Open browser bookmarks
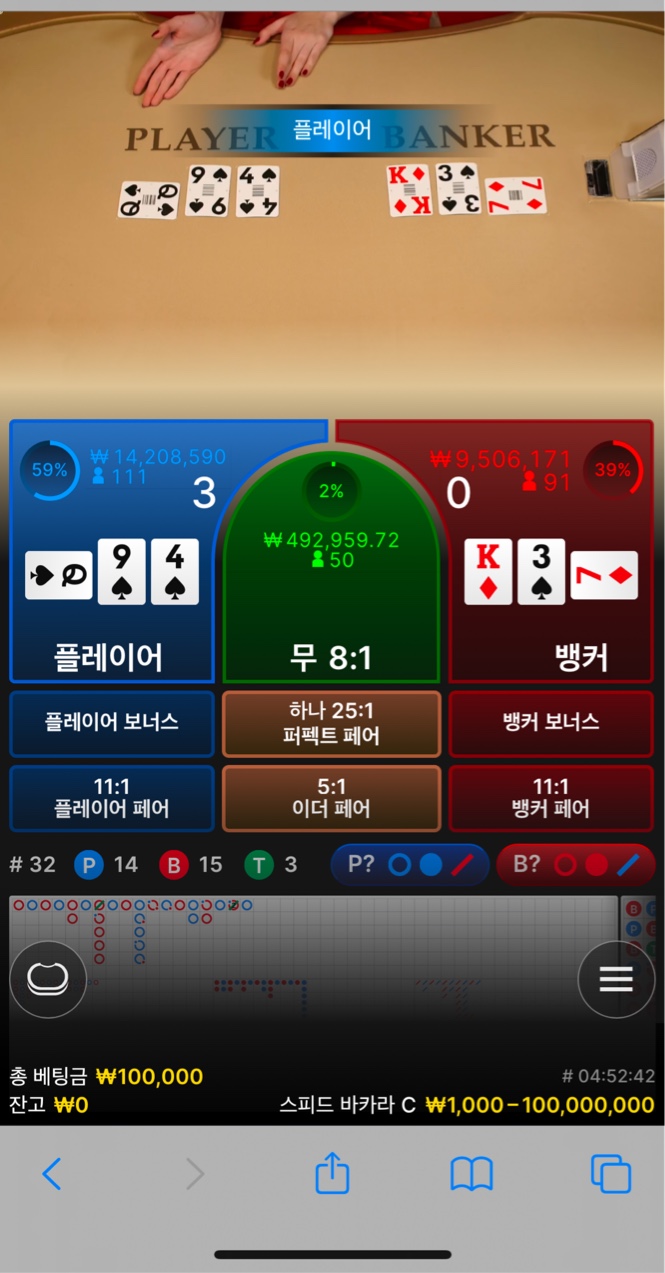Viewport: 665px width, 1273px height. (472, 1173)
